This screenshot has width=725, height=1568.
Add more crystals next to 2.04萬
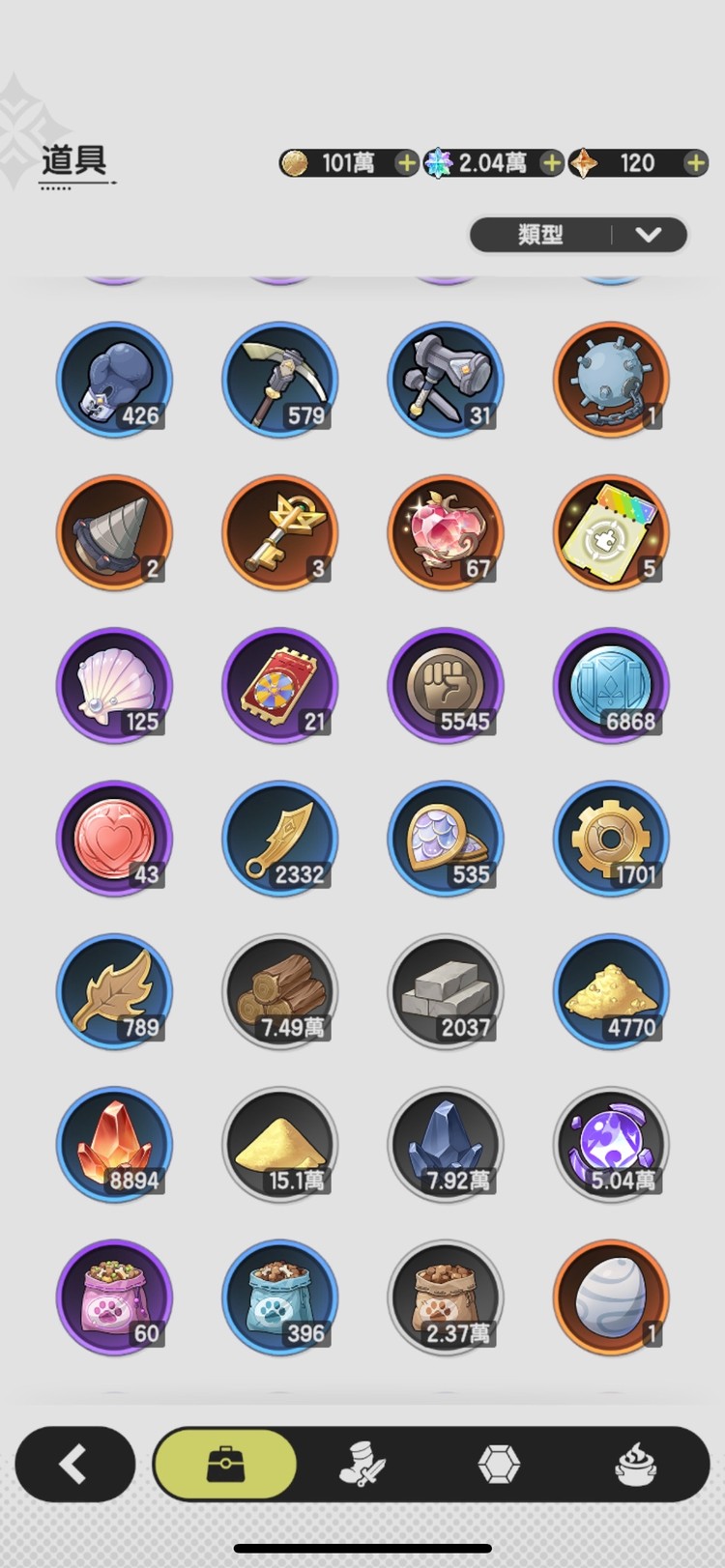[551, 163]
